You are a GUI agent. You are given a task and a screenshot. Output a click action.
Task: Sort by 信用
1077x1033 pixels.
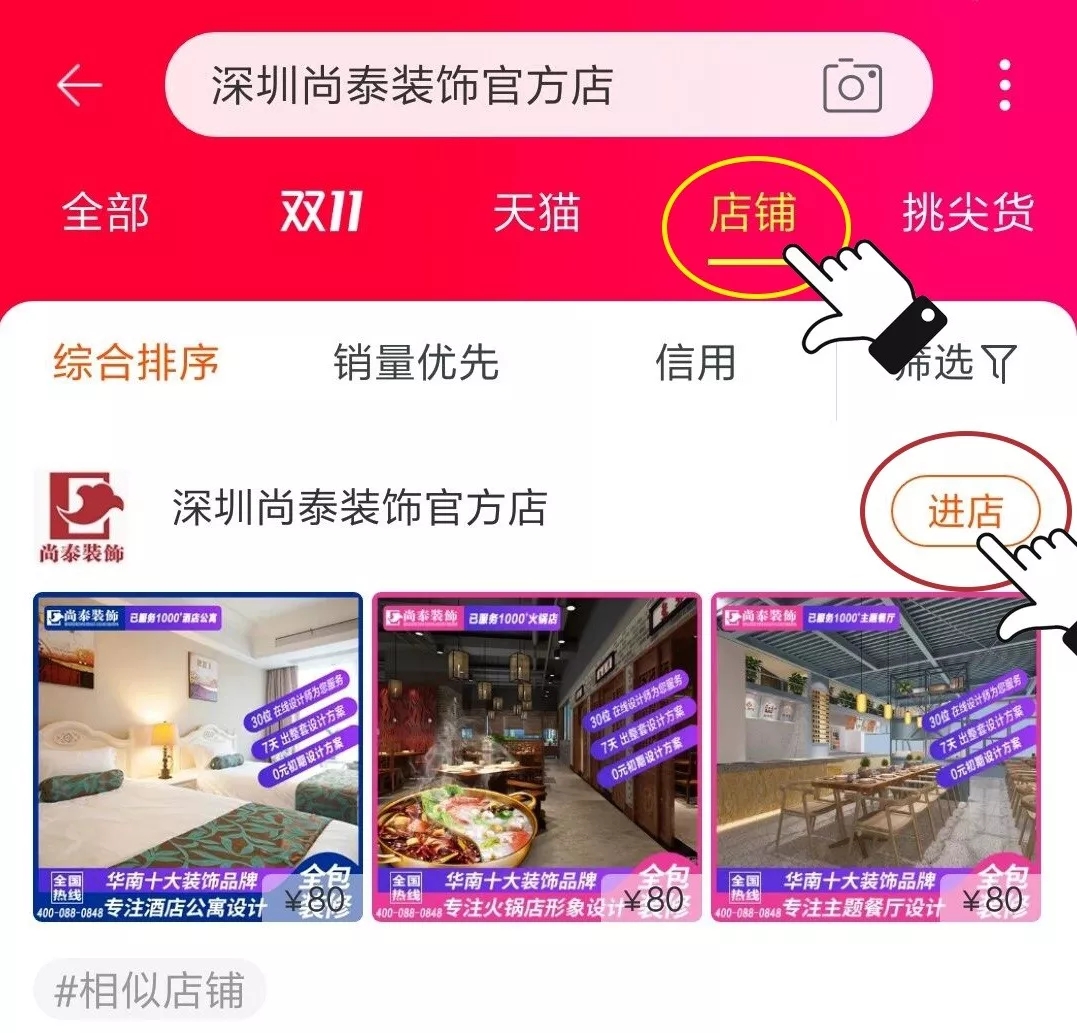tap(695, 362)
